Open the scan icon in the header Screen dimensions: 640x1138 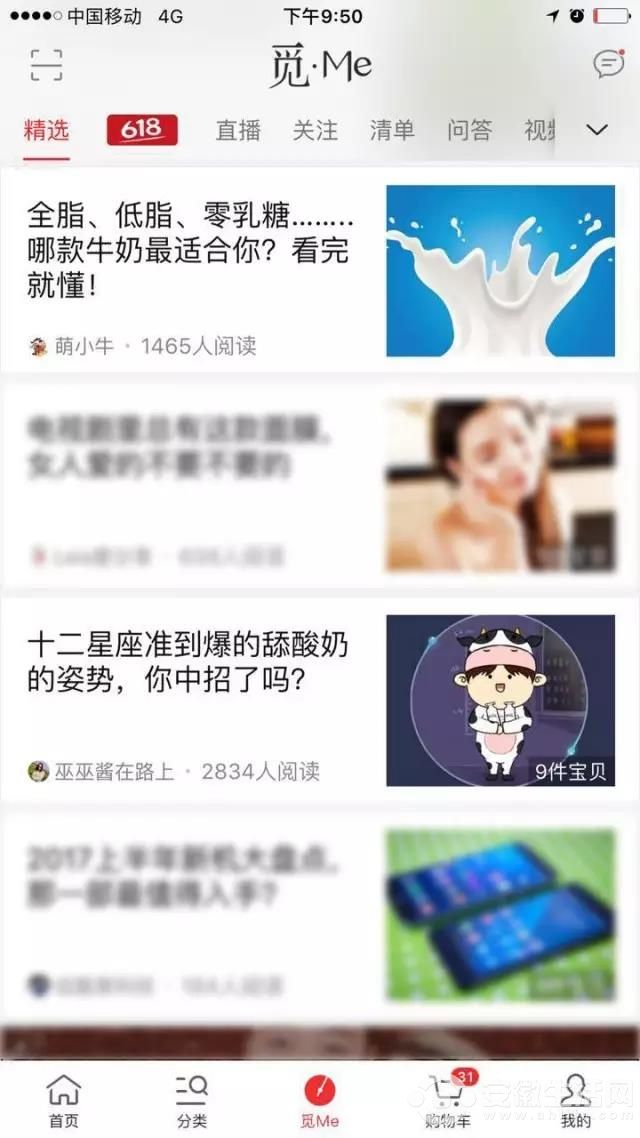coord(46,65)
